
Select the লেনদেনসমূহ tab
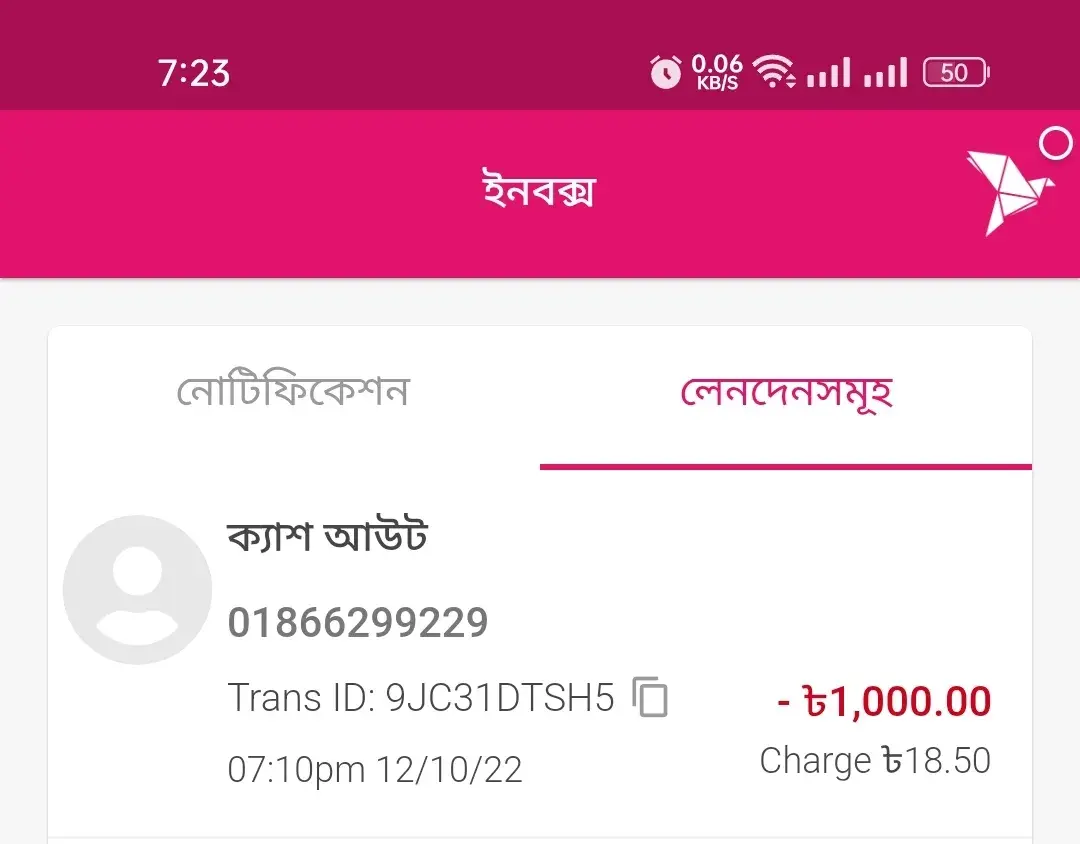pyautogui.click(x=786, y=392)
